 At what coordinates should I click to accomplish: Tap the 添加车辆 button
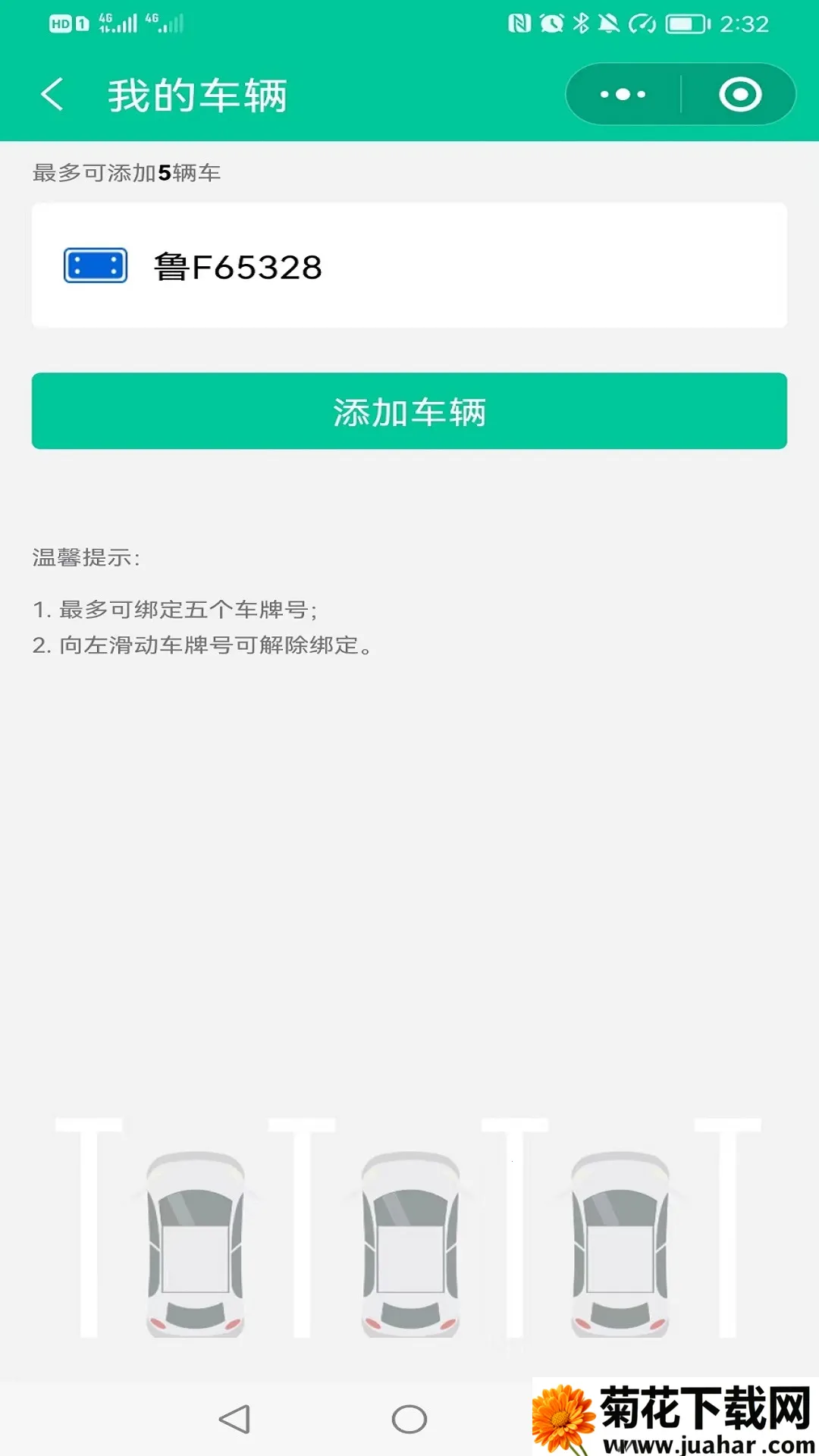click(409, 411)
